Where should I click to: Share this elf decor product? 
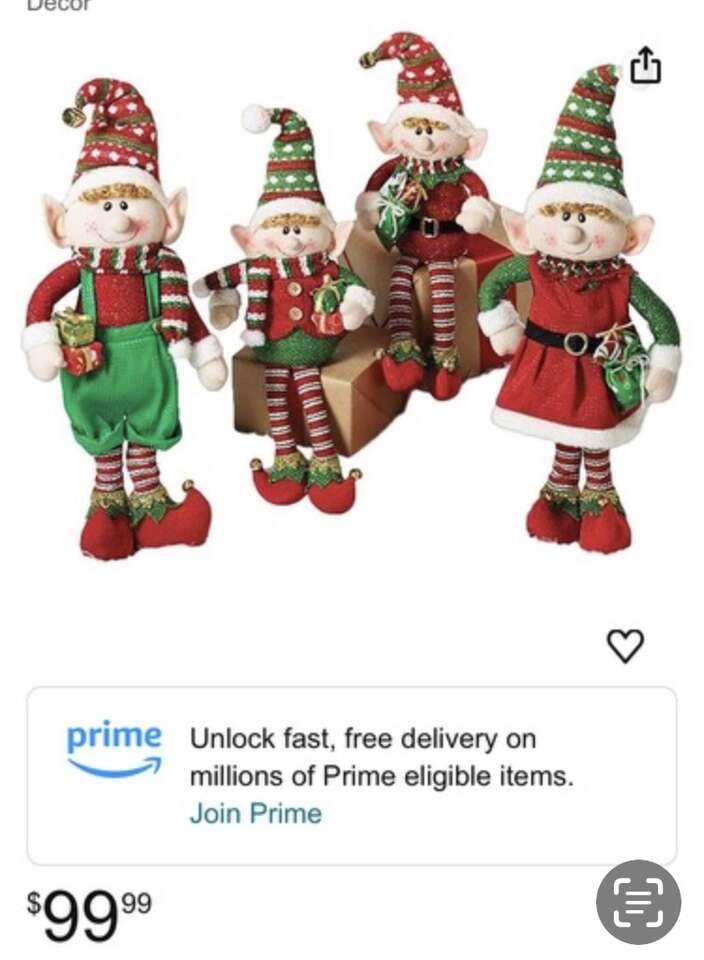pyautogui.click(x=646, y=66)
